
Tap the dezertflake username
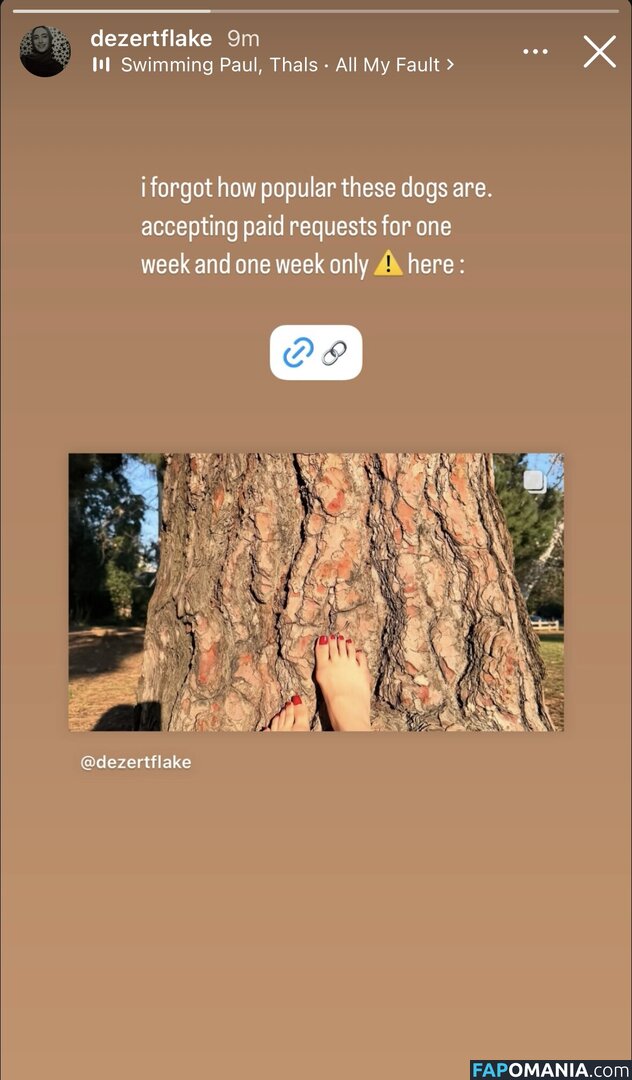[151, 39]
